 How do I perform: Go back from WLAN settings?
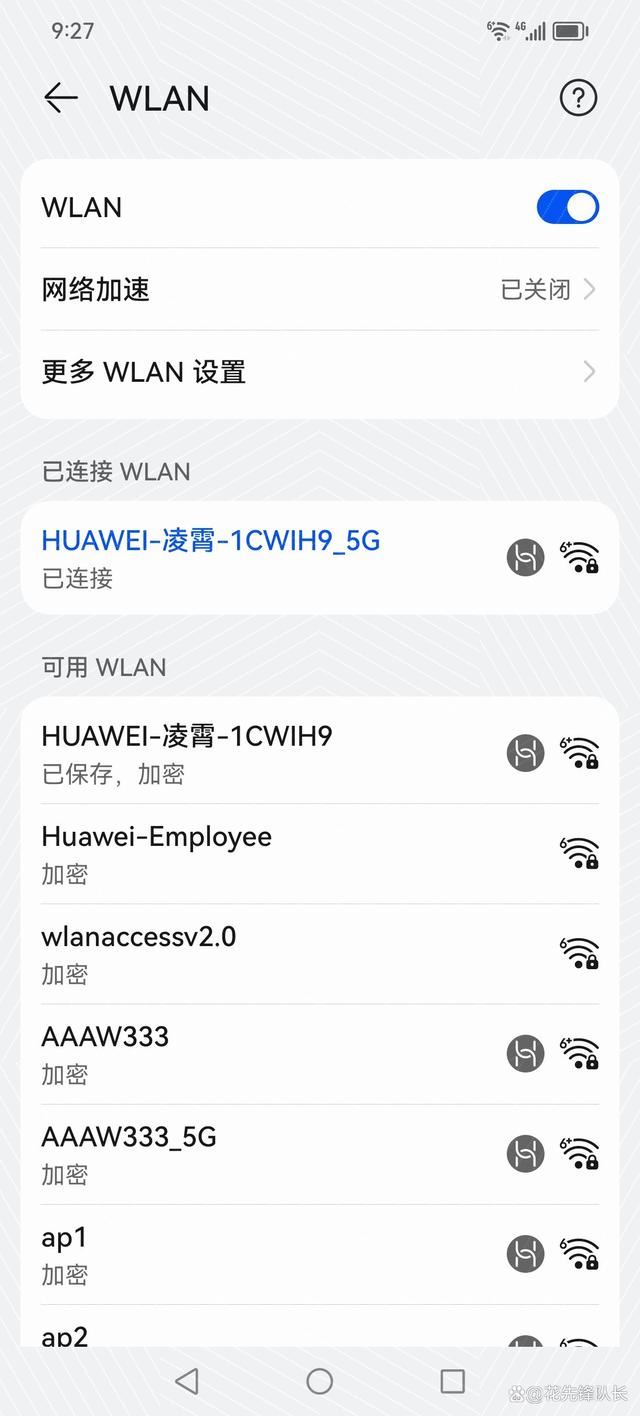[x=61, y=98]
